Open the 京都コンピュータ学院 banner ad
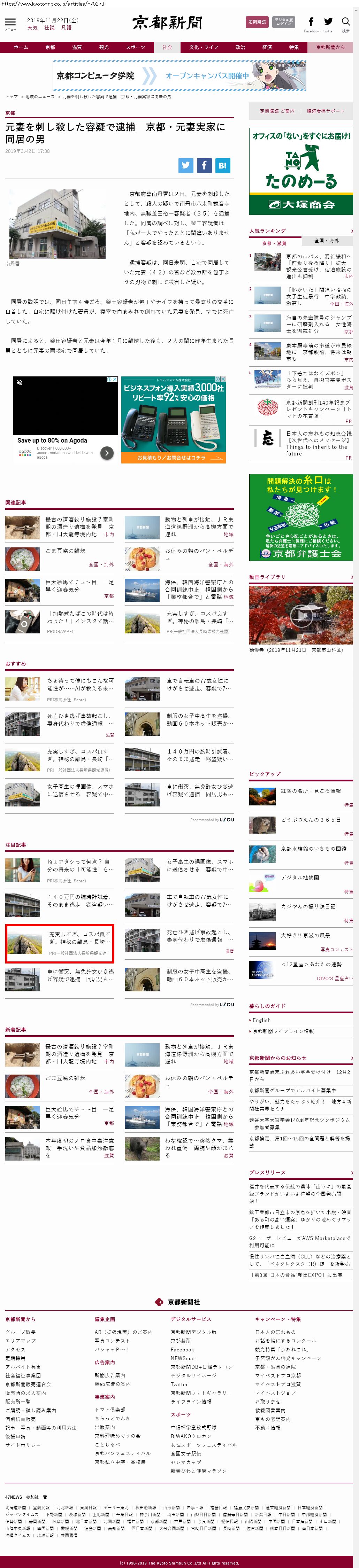 coord(179,76)
